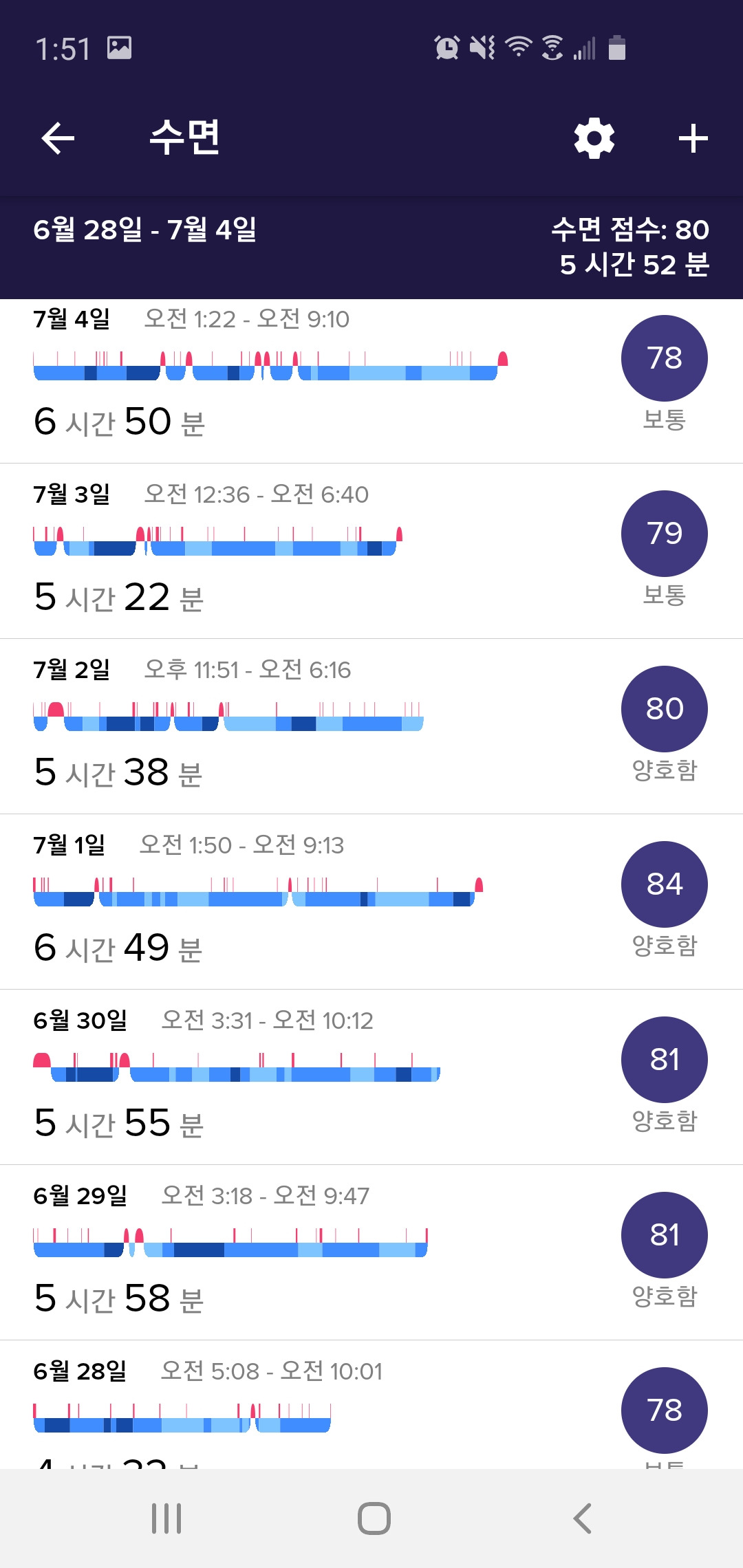743x1568 pixels.
Task: Open the 80 score circle for 7월 2일
Action: point(664,709)
